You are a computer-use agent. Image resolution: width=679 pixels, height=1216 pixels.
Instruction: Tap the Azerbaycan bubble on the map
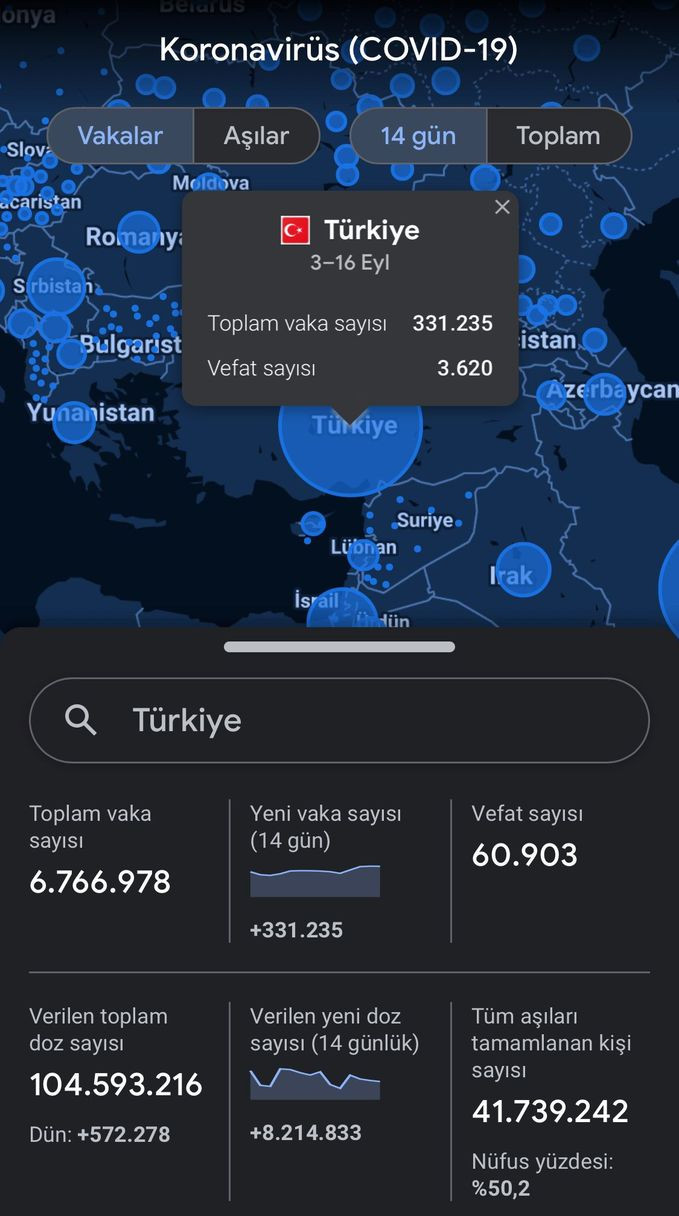tap(603, 393)
